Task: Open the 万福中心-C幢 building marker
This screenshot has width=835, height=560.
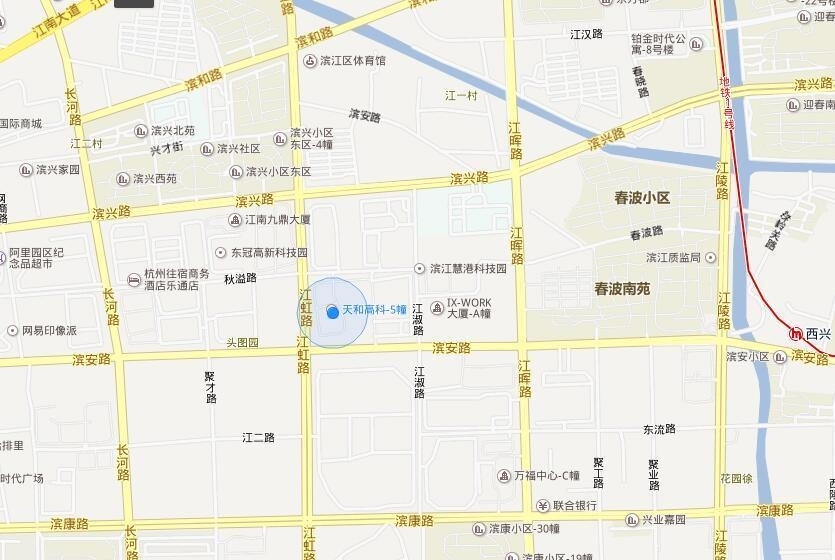Action: [504, 475]
